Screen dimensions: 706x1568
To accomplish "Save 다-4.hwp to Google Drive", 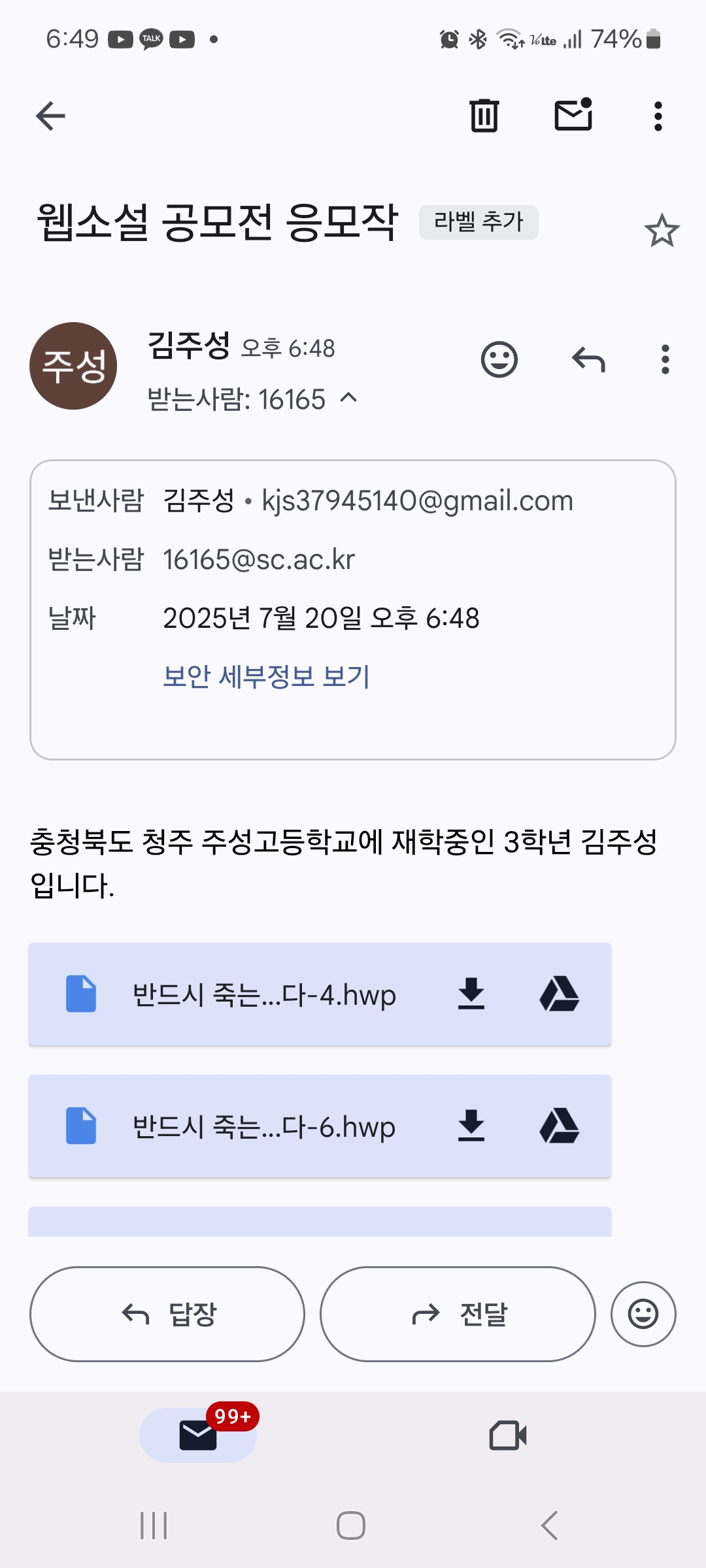I will coord(560,994).
